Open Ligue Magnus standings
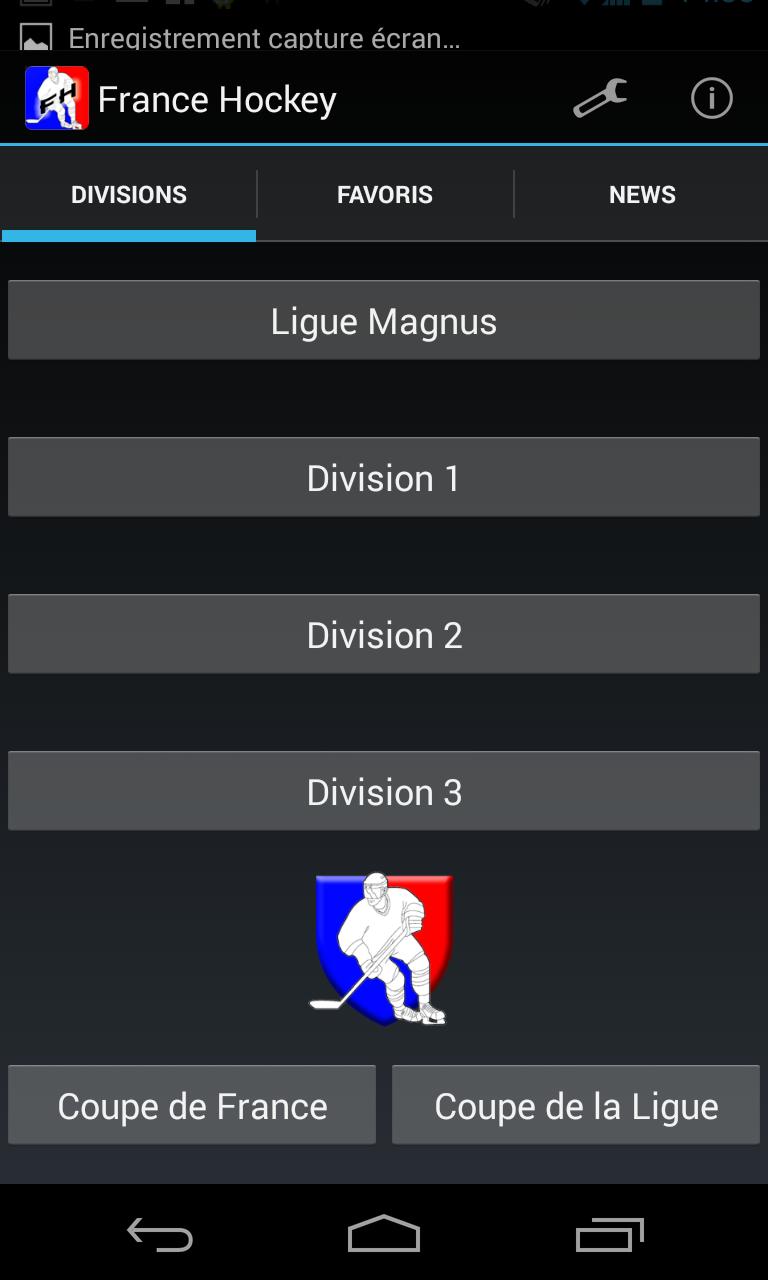768x1280 pixels. coord(384,320)
